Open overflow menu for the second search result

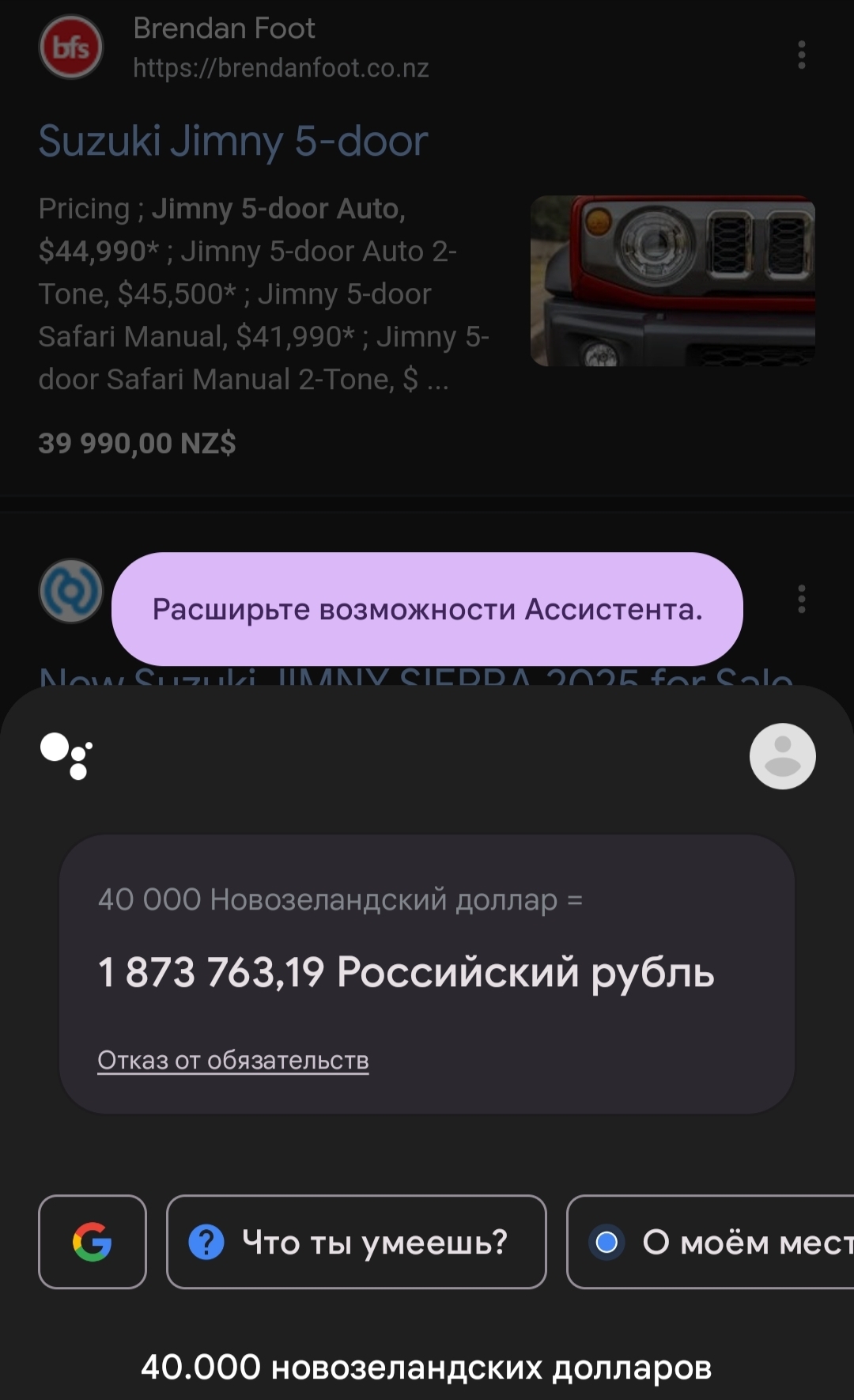click(801, 599)
